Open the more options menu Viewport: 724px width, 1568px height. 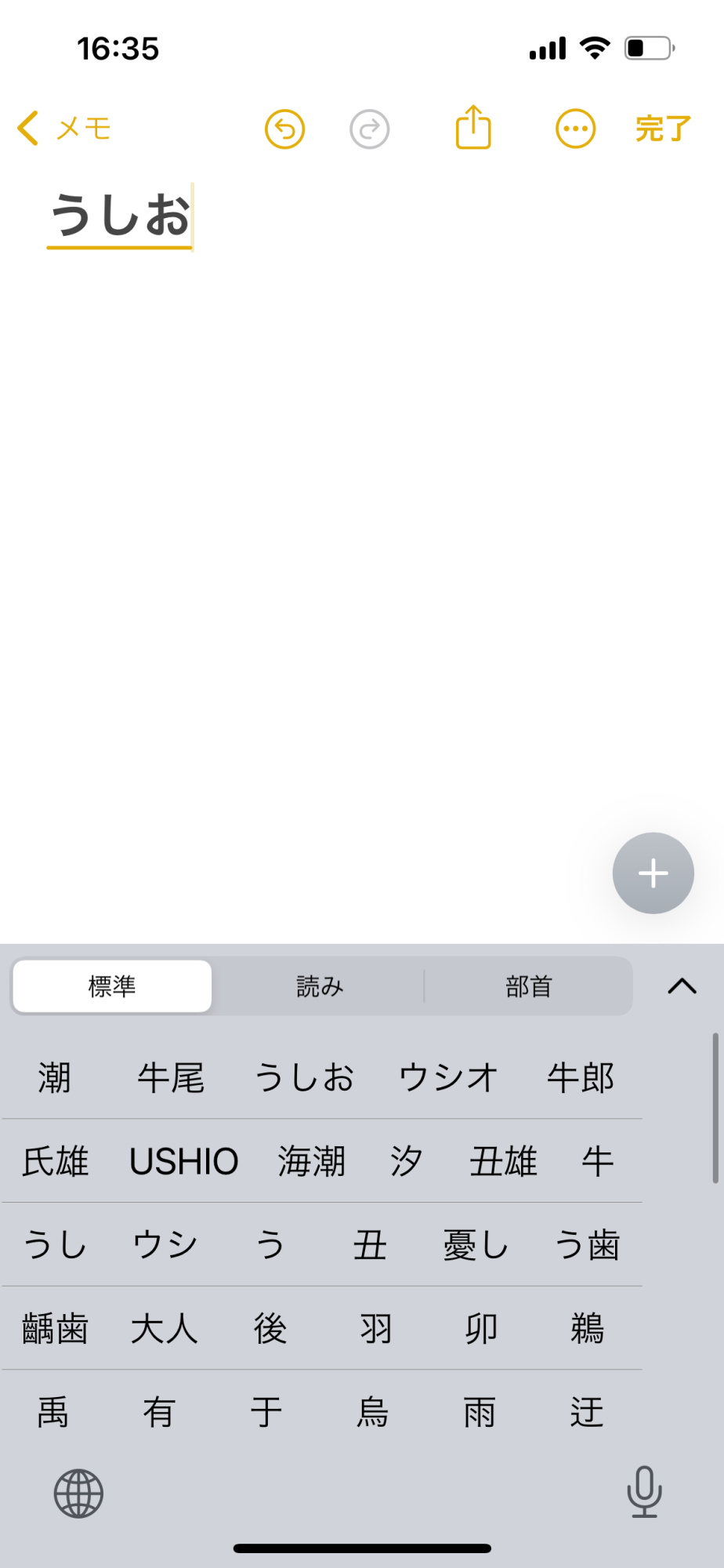576,129
